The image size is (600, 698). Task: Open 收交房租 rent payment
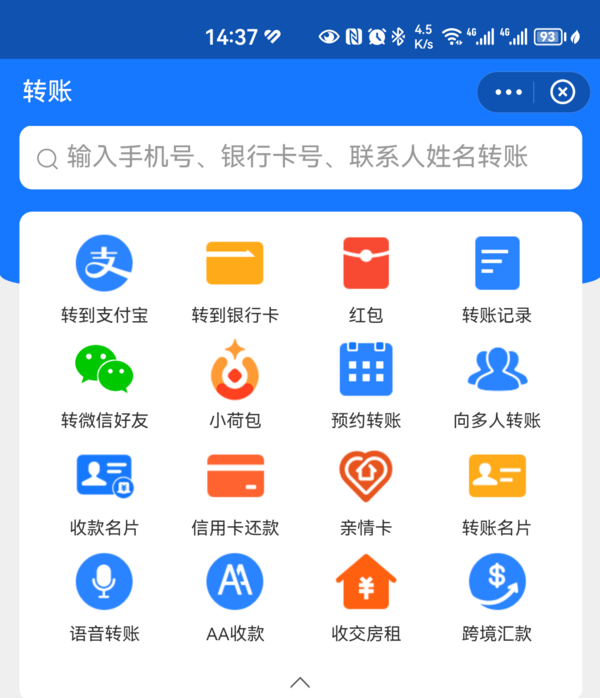coord(366,598)
